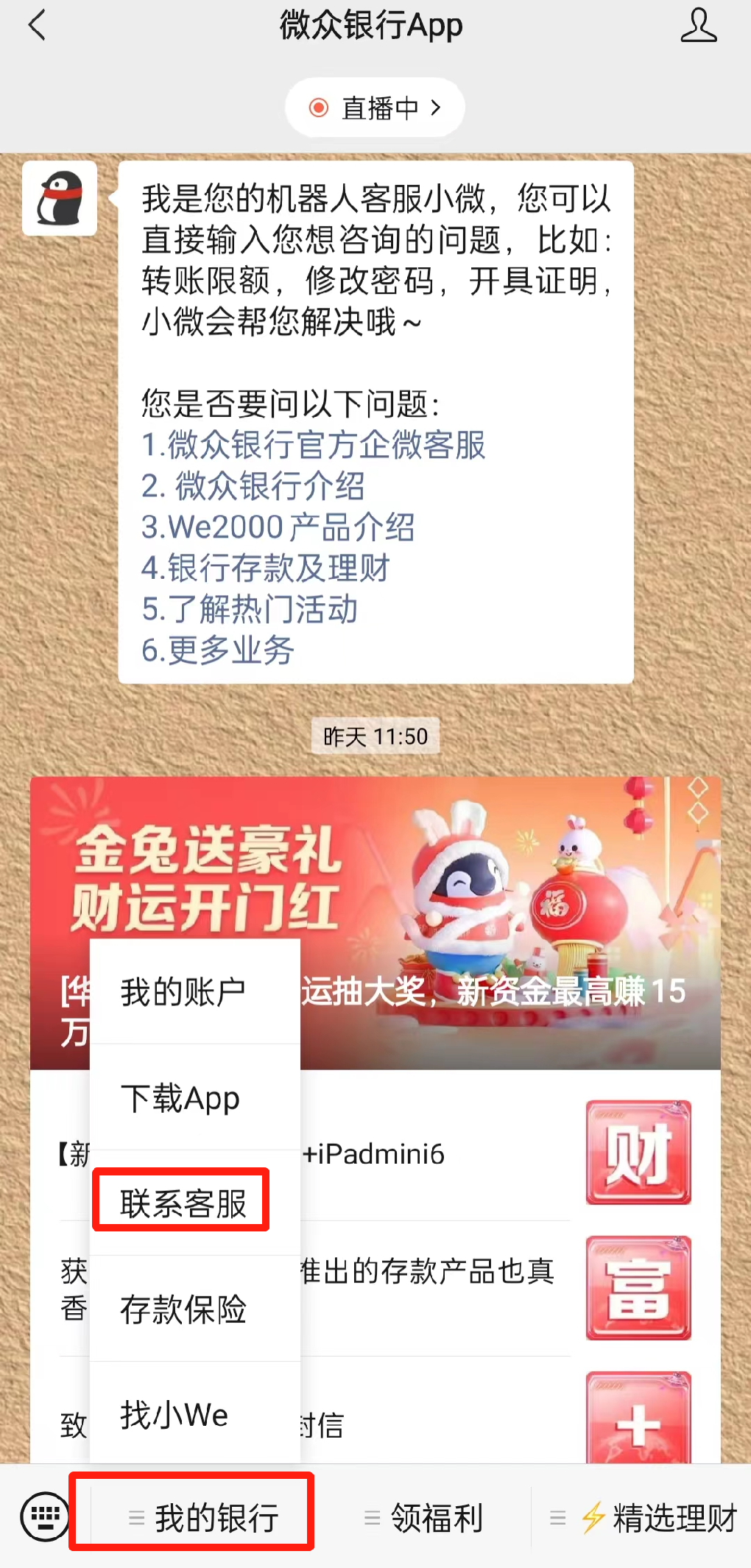Go back using the top-left arrow
Viewport: 751px width, 1568px height.
click(x=37, y=26)
